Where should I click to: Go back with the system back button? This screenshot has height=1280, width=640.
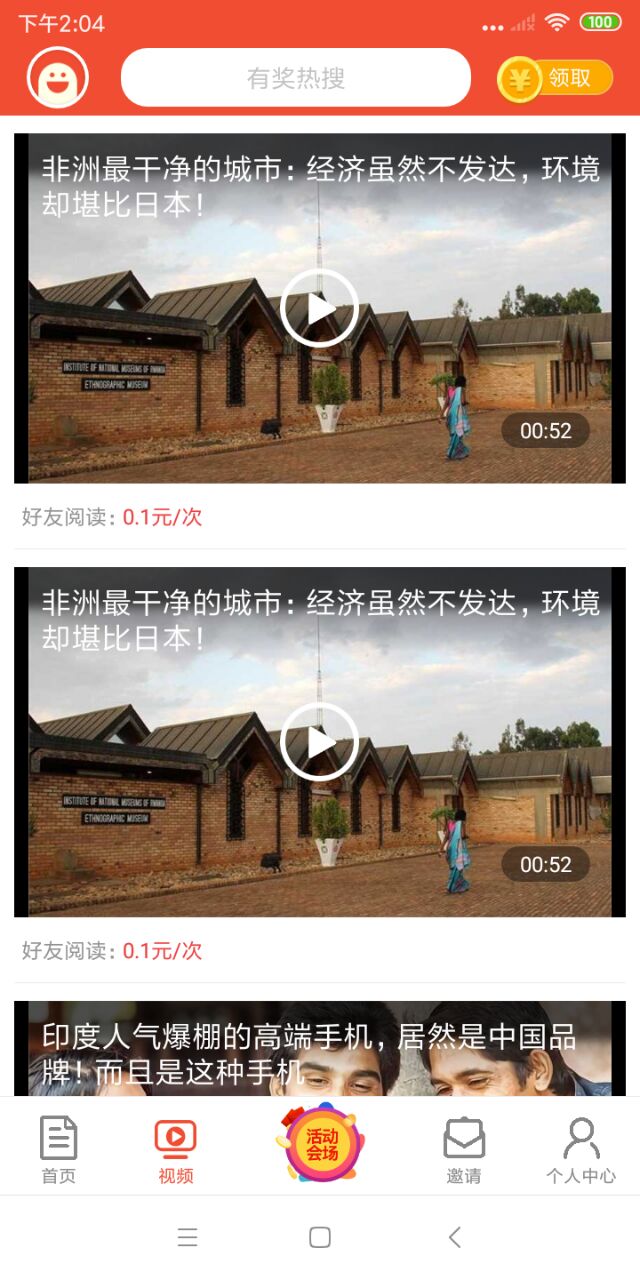click(x=455, y=1237)
